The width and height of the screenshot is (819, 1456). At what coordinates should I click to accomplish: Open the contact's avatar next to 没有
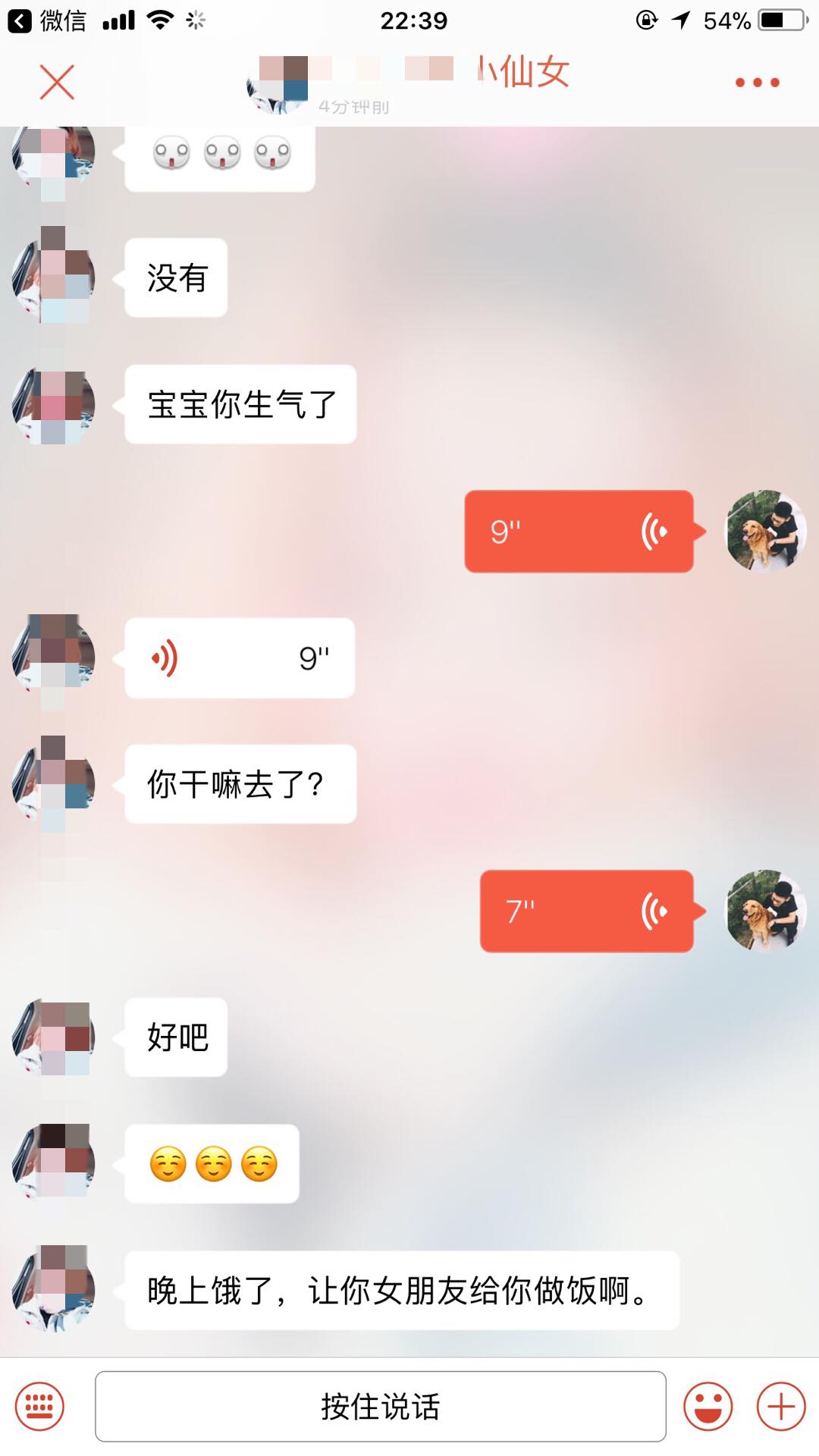tap(53, 278)
